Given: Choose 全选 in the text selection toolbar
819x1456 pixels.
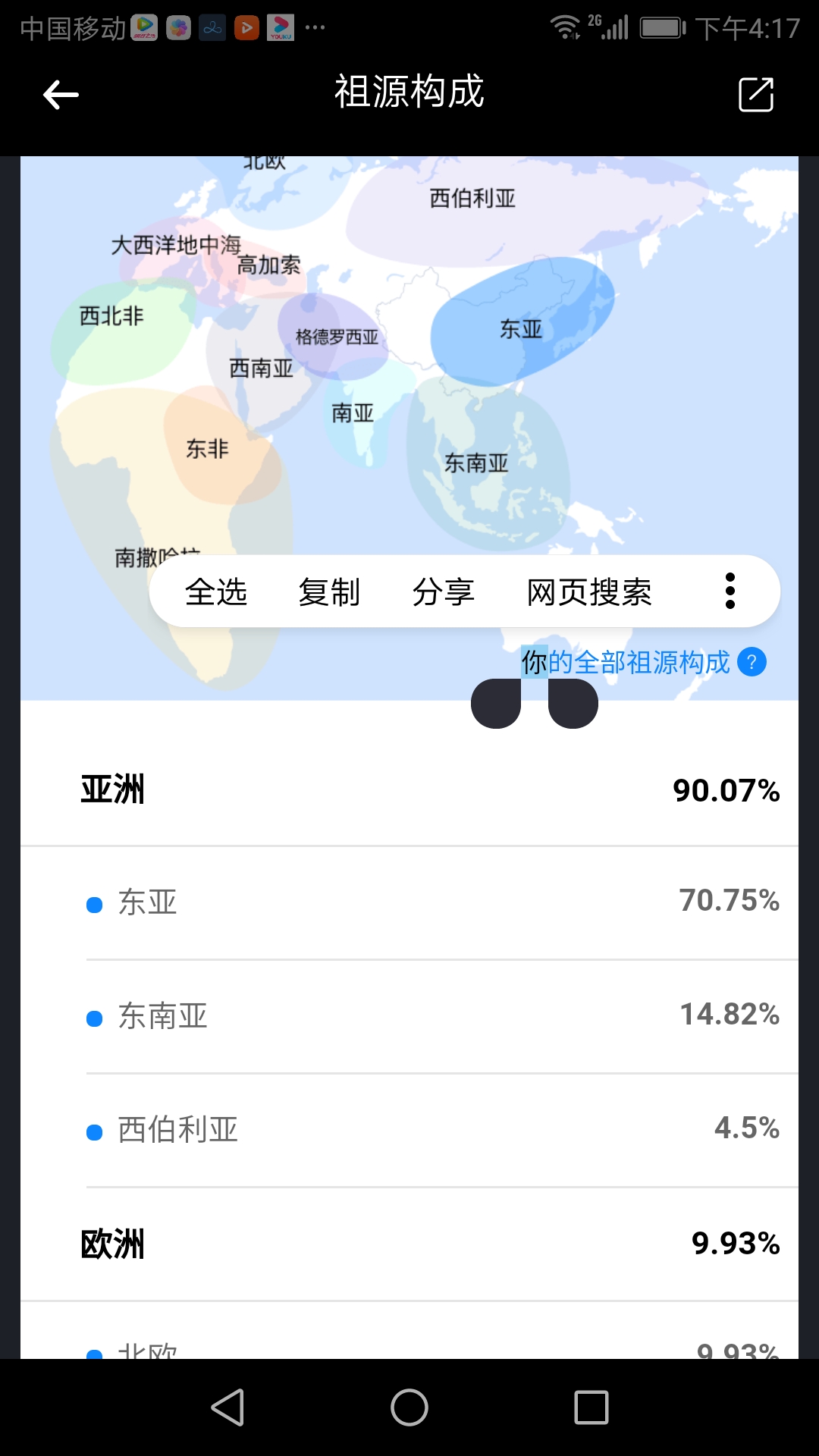Looking at the screenshot, I should [x=216, y=591].
